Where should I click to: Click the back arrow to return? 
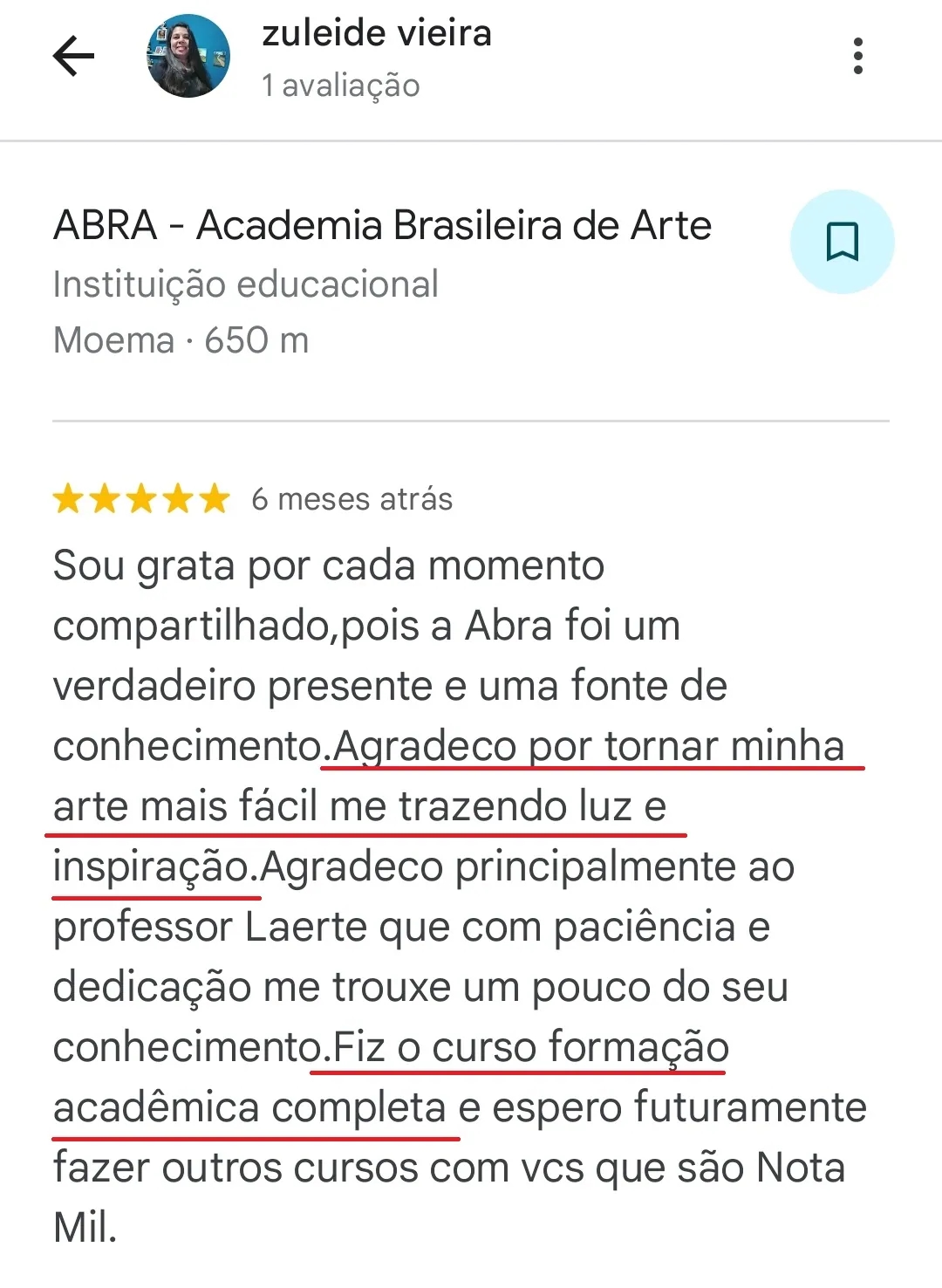coord(73,54)
